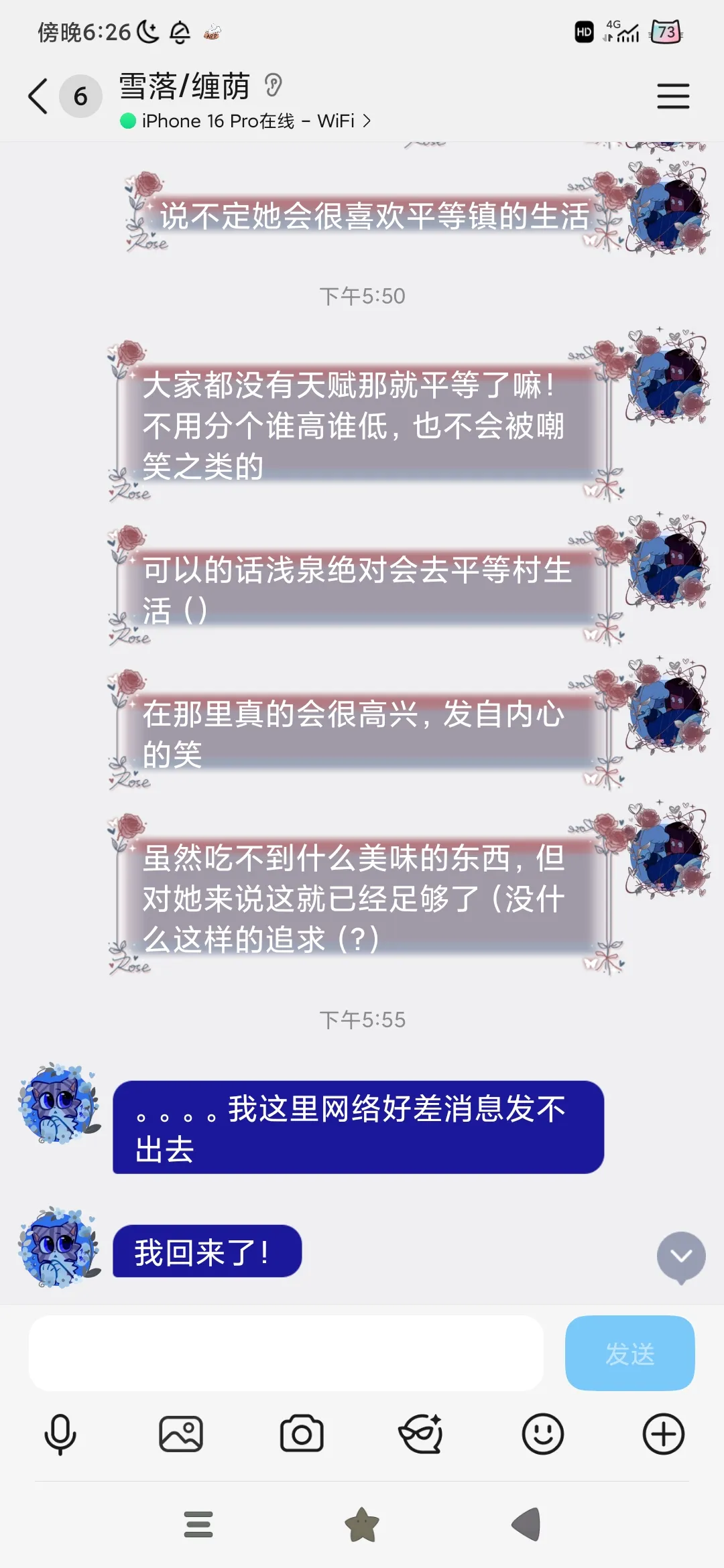Open the chat settings hamburger menu
The width and height of the screenshot is (724, 1568).
(672, 96)
